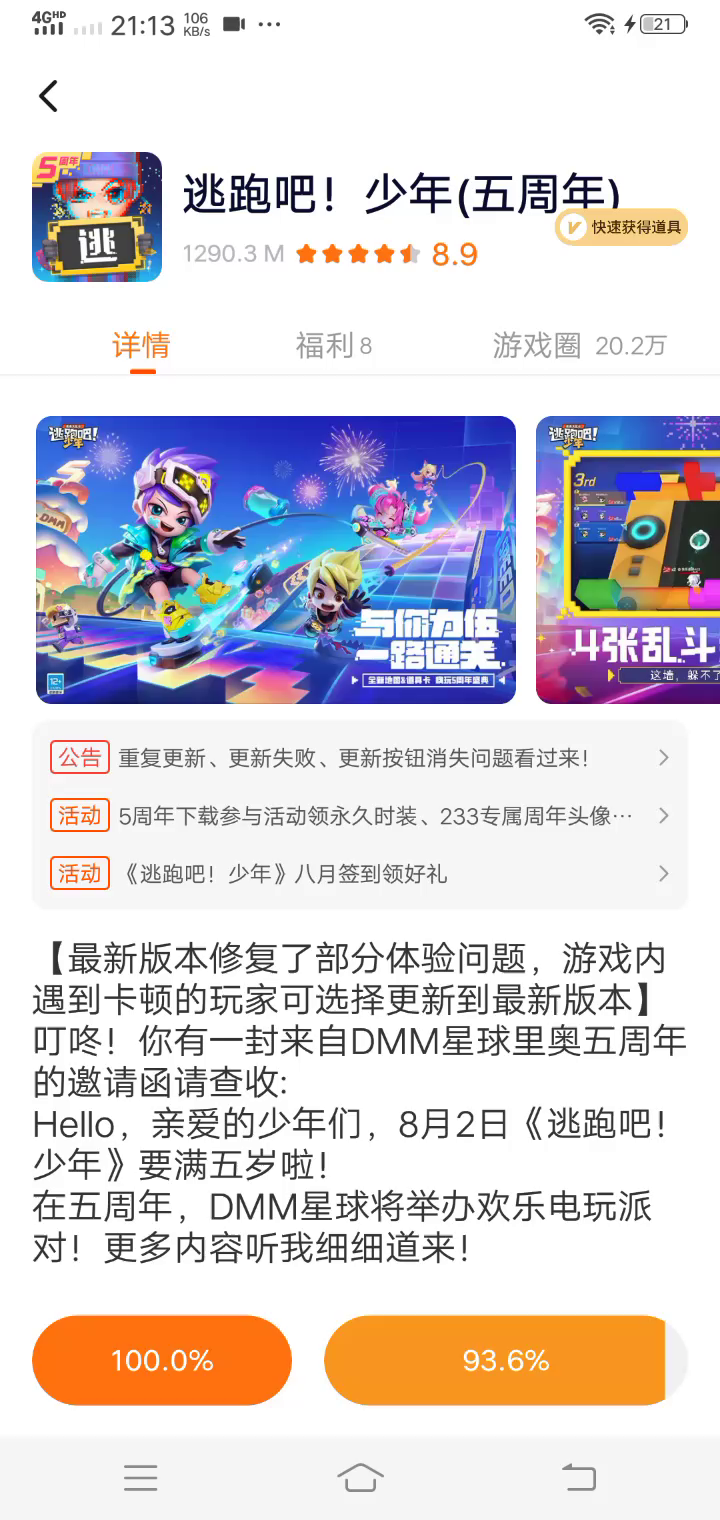Go back using the top arrow
This screenshot has height=1520, width=720.
(48, 96)
